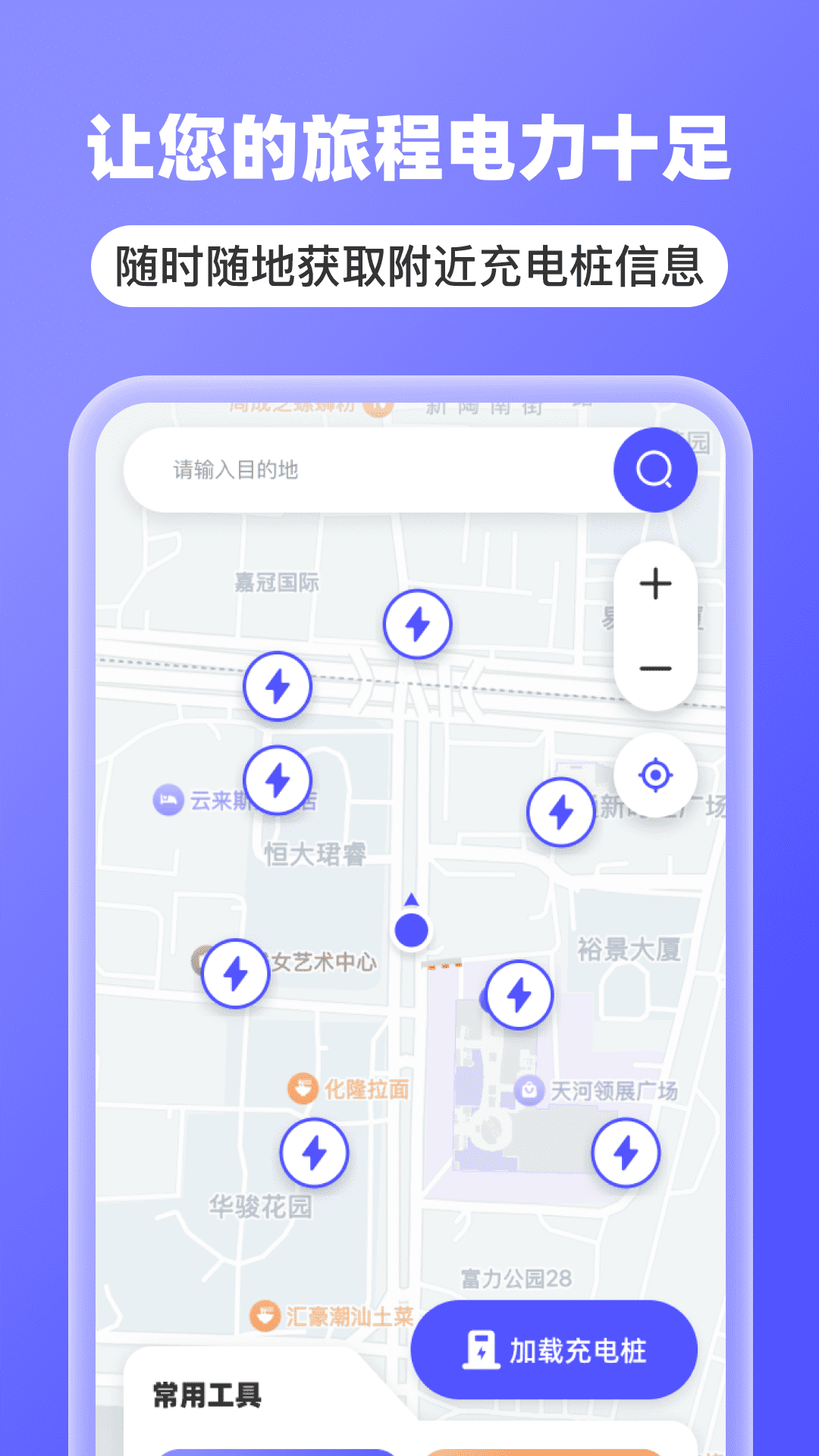
Task: Zoom in using the plus control
Action: [x=657, y=584]
